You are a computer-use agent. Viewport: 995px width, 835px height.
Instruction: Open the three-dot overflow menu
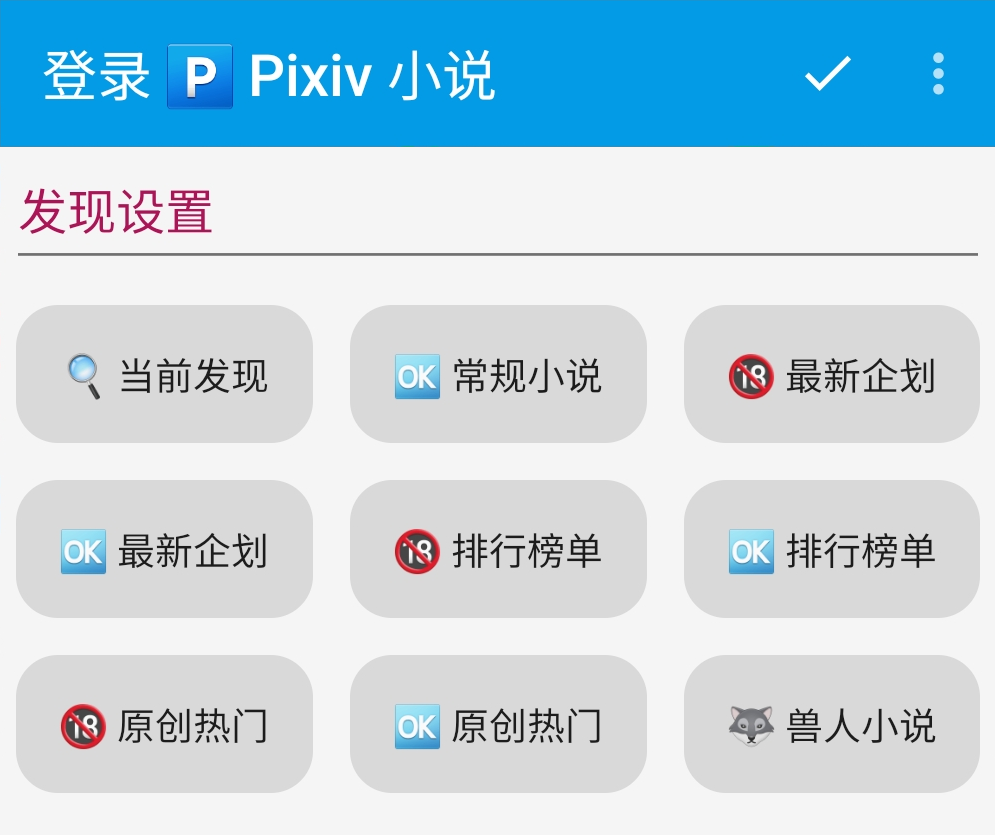coord(938,74)
